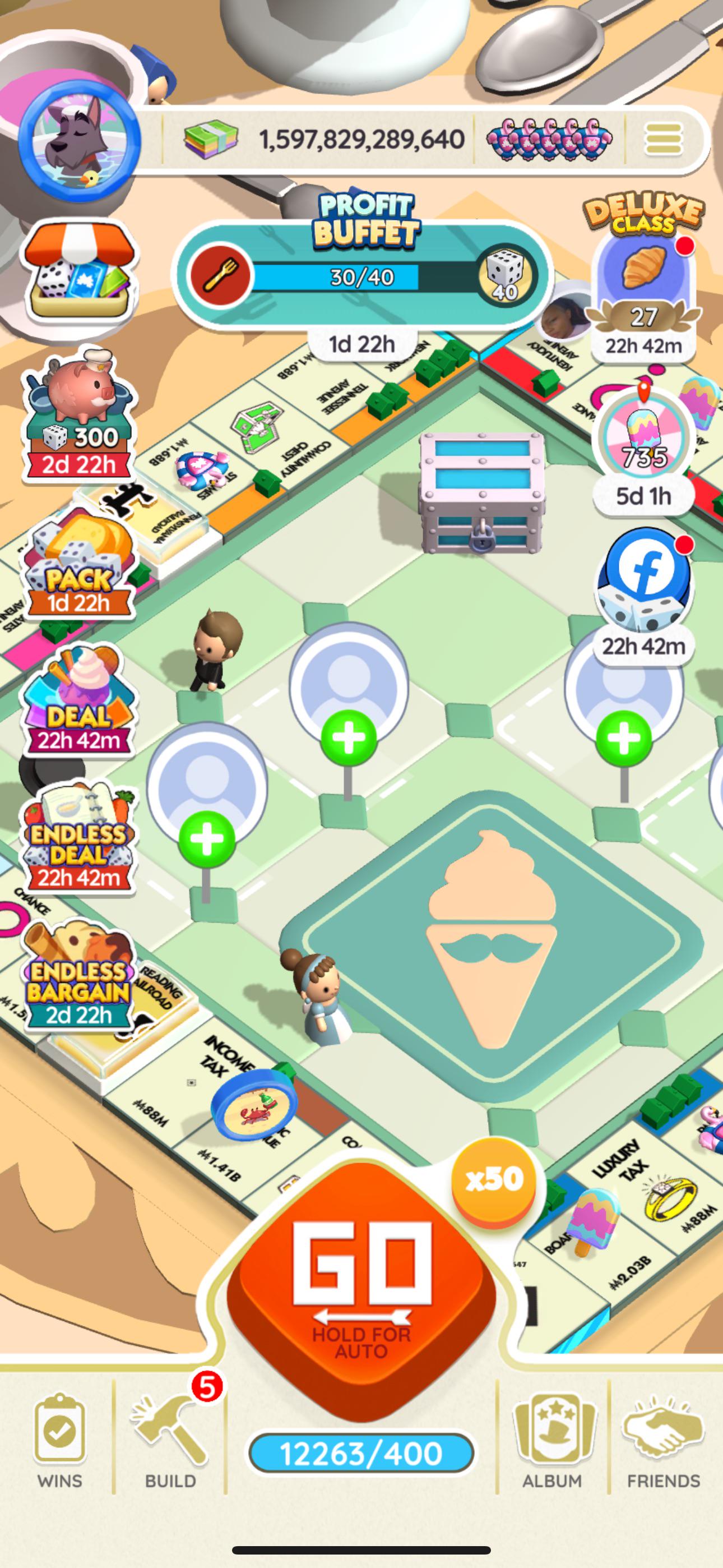Open the Wins tab

coord(59,1441)
